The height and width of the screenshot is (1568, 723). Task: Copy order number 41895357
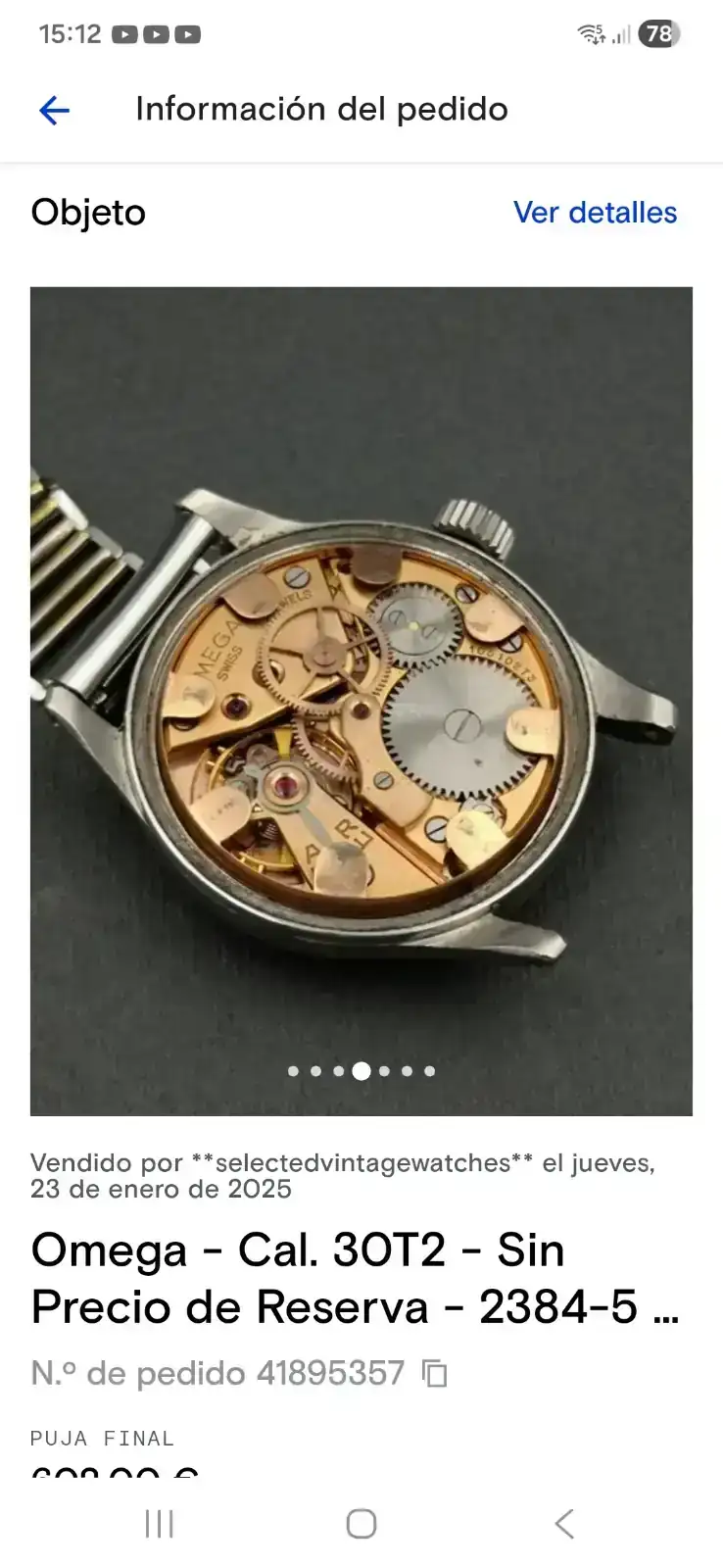click(435, 1374)
